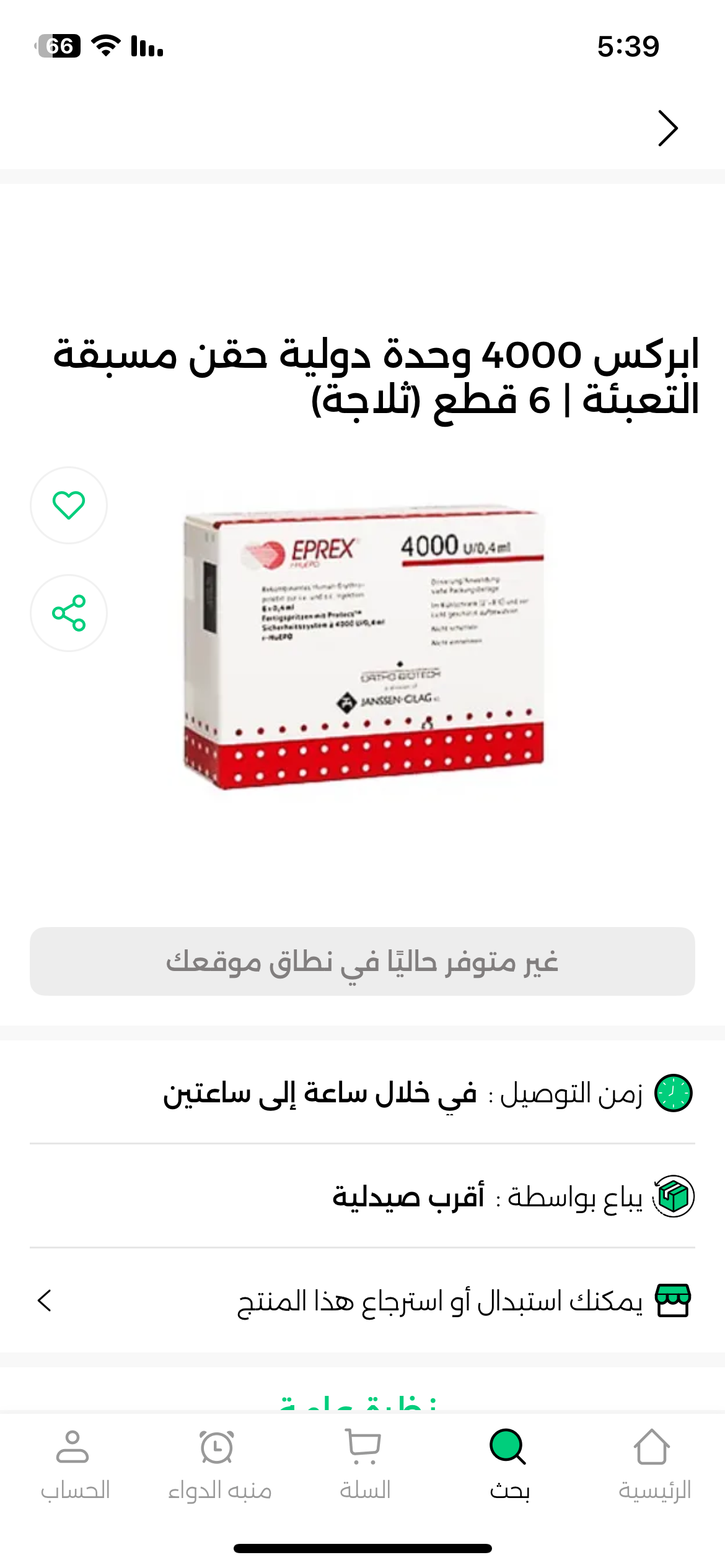Go to the الحساب account tab
The height and width of the screenshot is (1568, 725).
click(74, 1464)
